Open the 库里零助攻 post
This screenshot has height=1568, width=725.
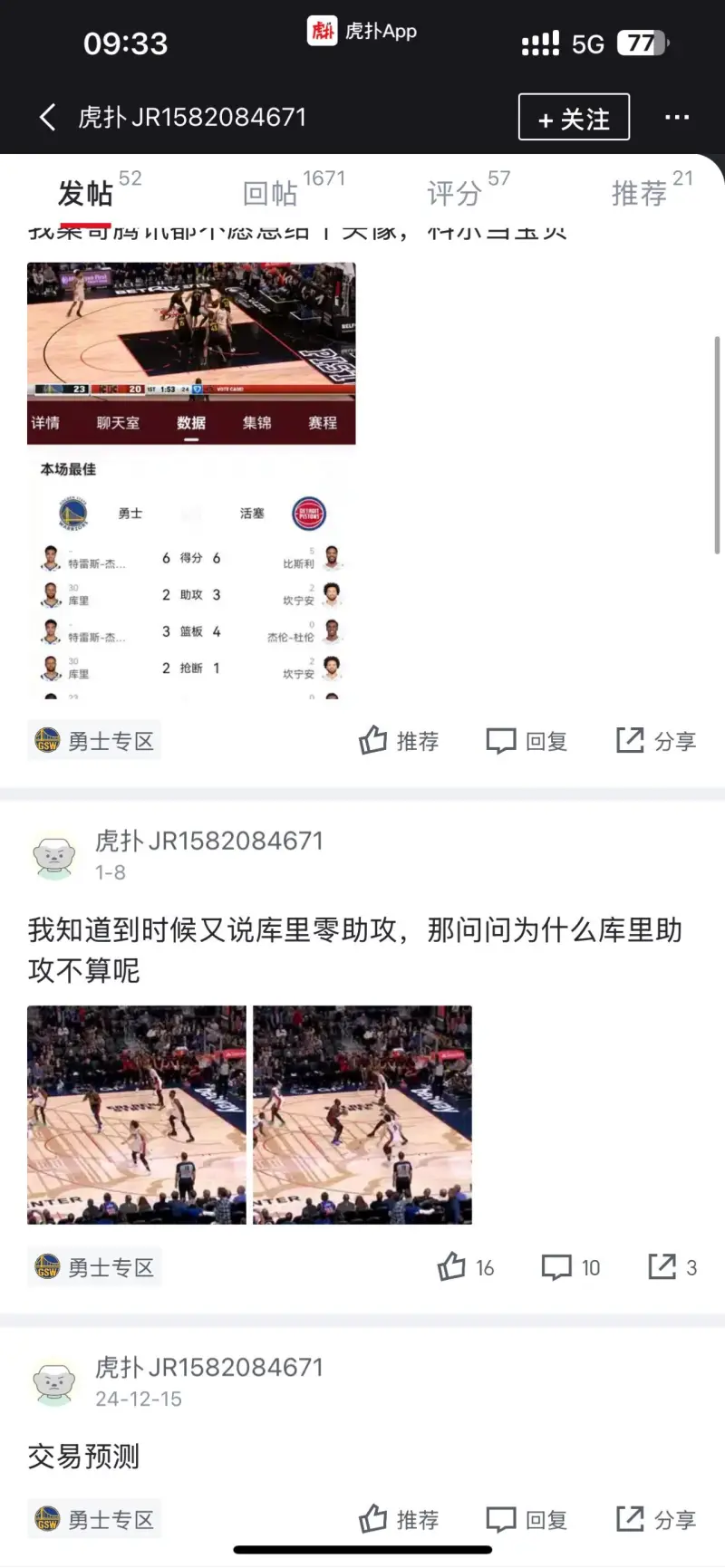(353, 949)
